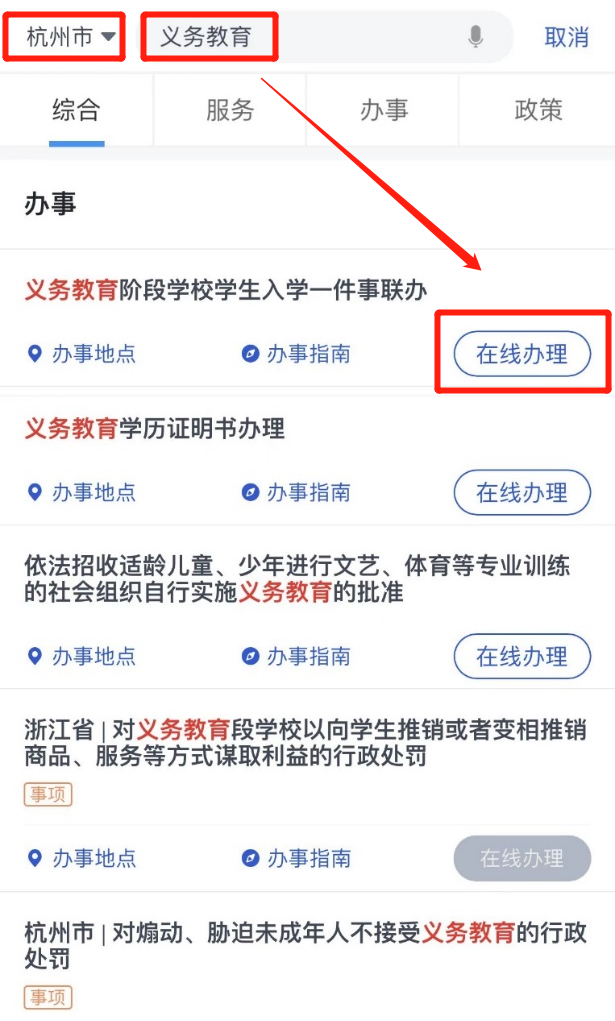This screenshot has height=1021, width=615.
Task: Open 办事地点 for 谋取利益的行政处罚
Action: tap(82, 858)
